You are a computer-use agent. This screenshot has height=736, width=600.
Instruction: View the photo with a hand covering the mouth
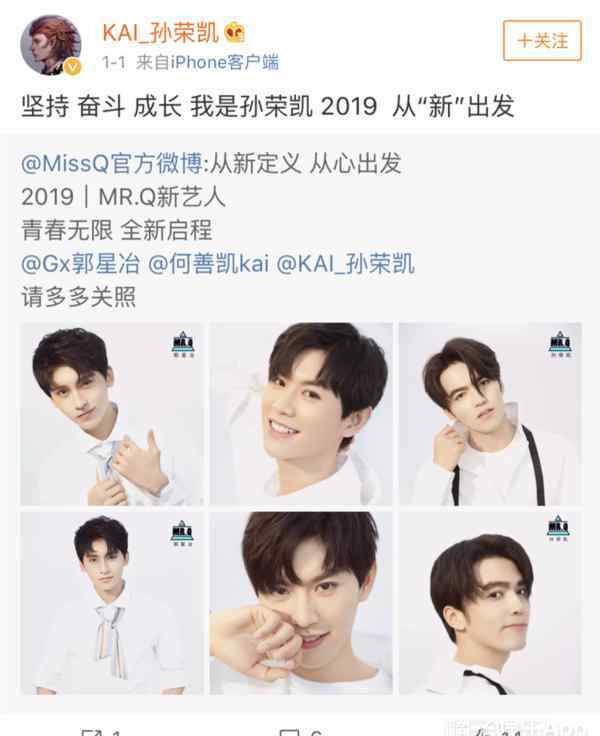pos(301,603)
